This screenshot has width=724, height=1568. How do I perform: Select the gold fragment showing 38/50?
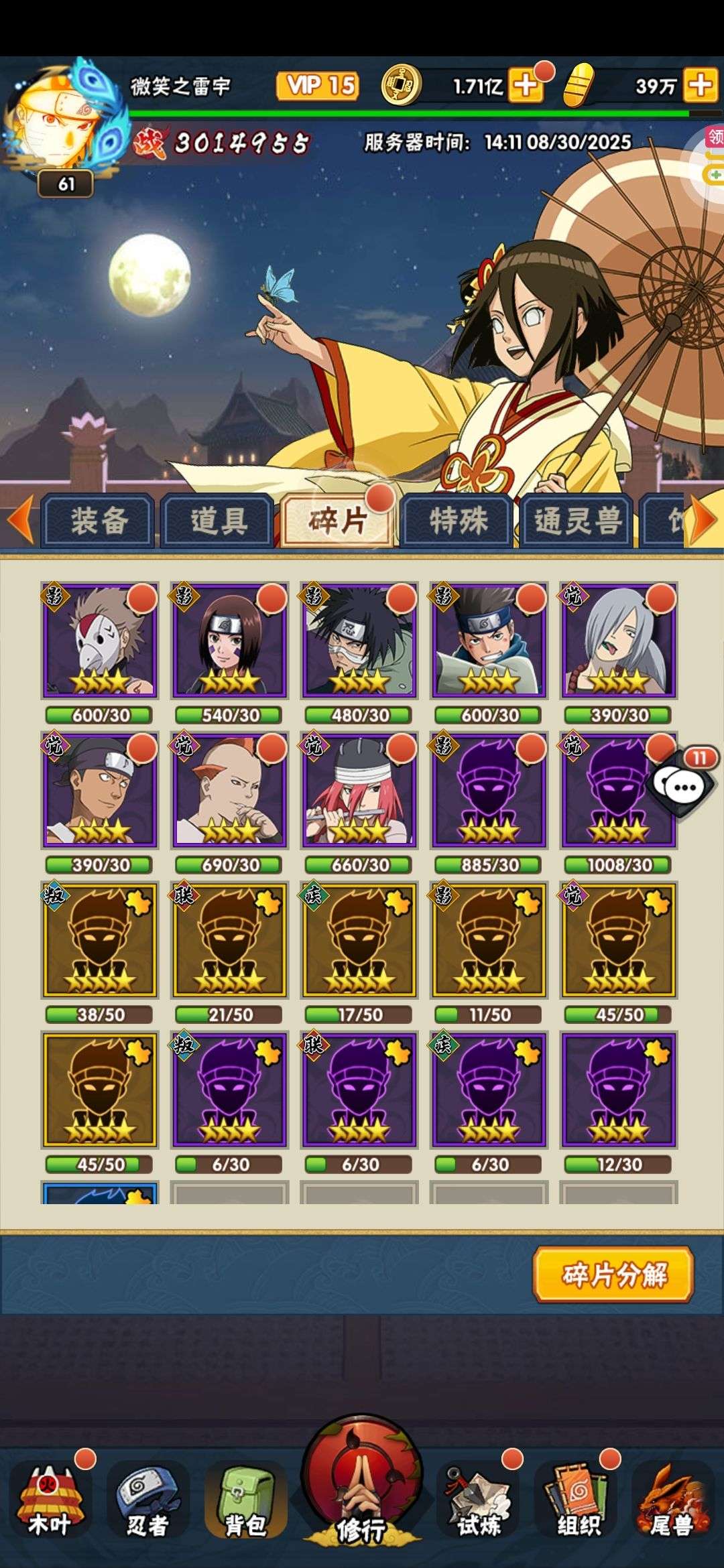[100, 940]
